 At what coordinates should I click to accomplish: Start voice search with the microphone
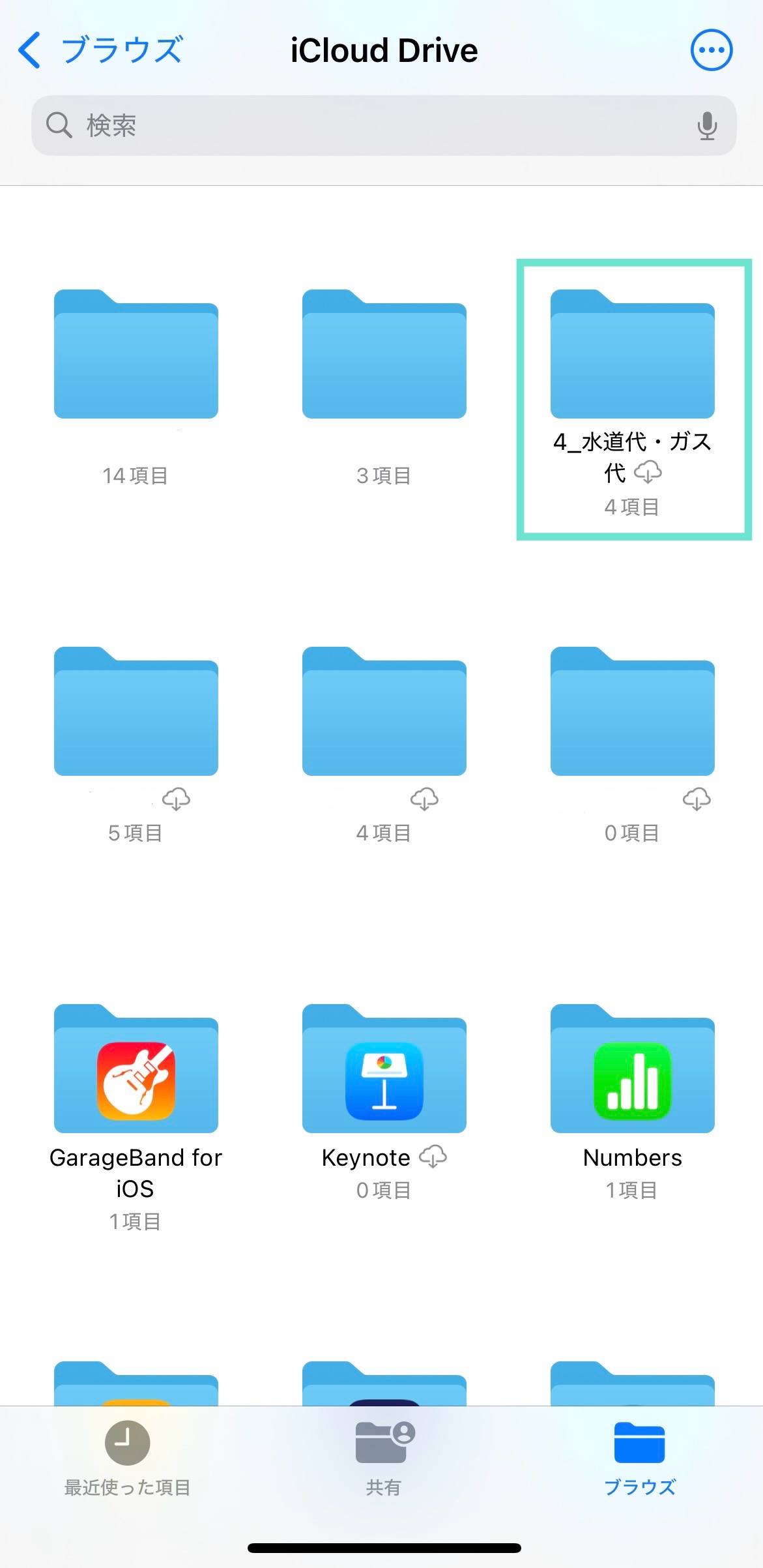[x=707, y=125]
